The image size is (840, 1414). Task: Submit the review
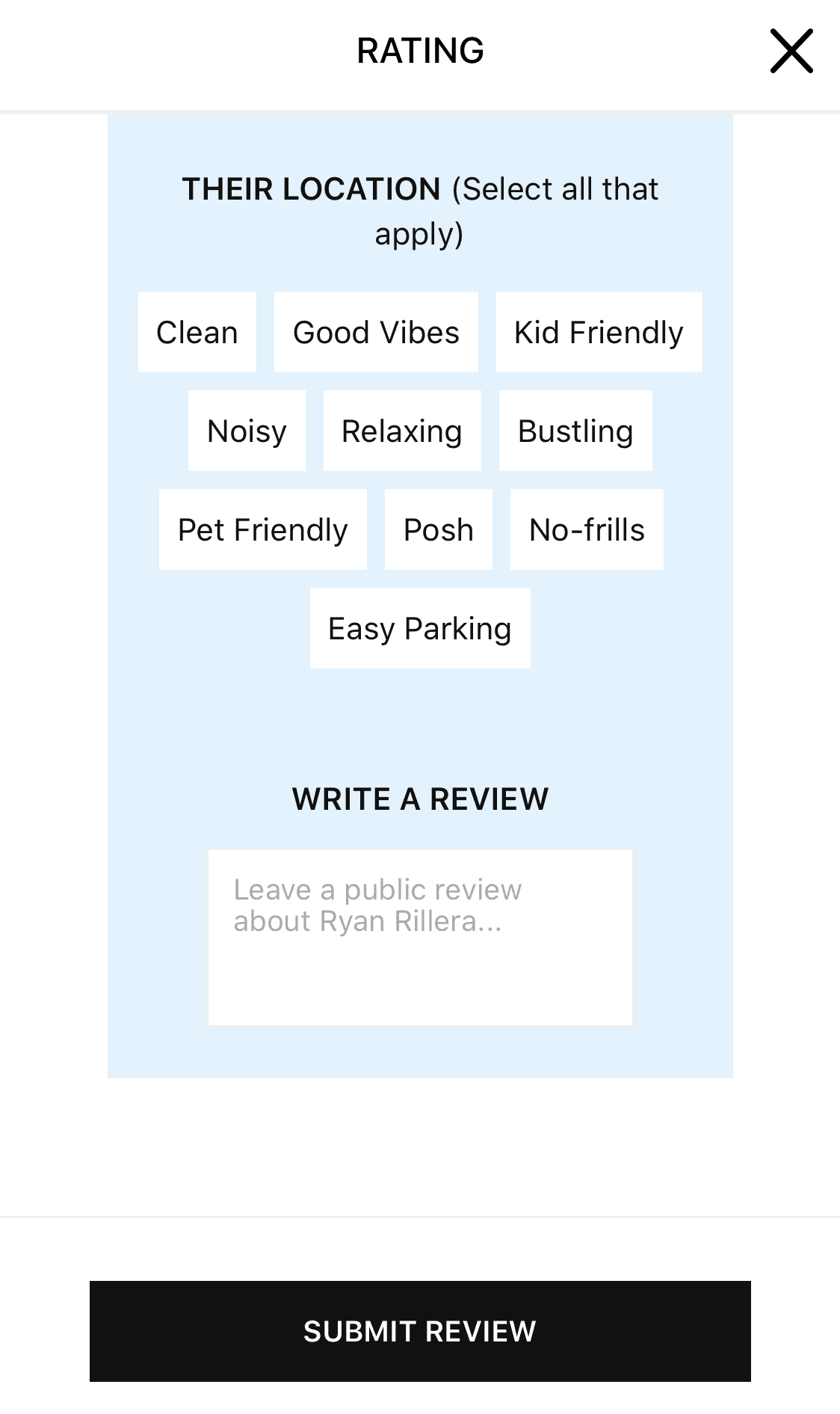pyautogui.click(x=420, y=1331)
